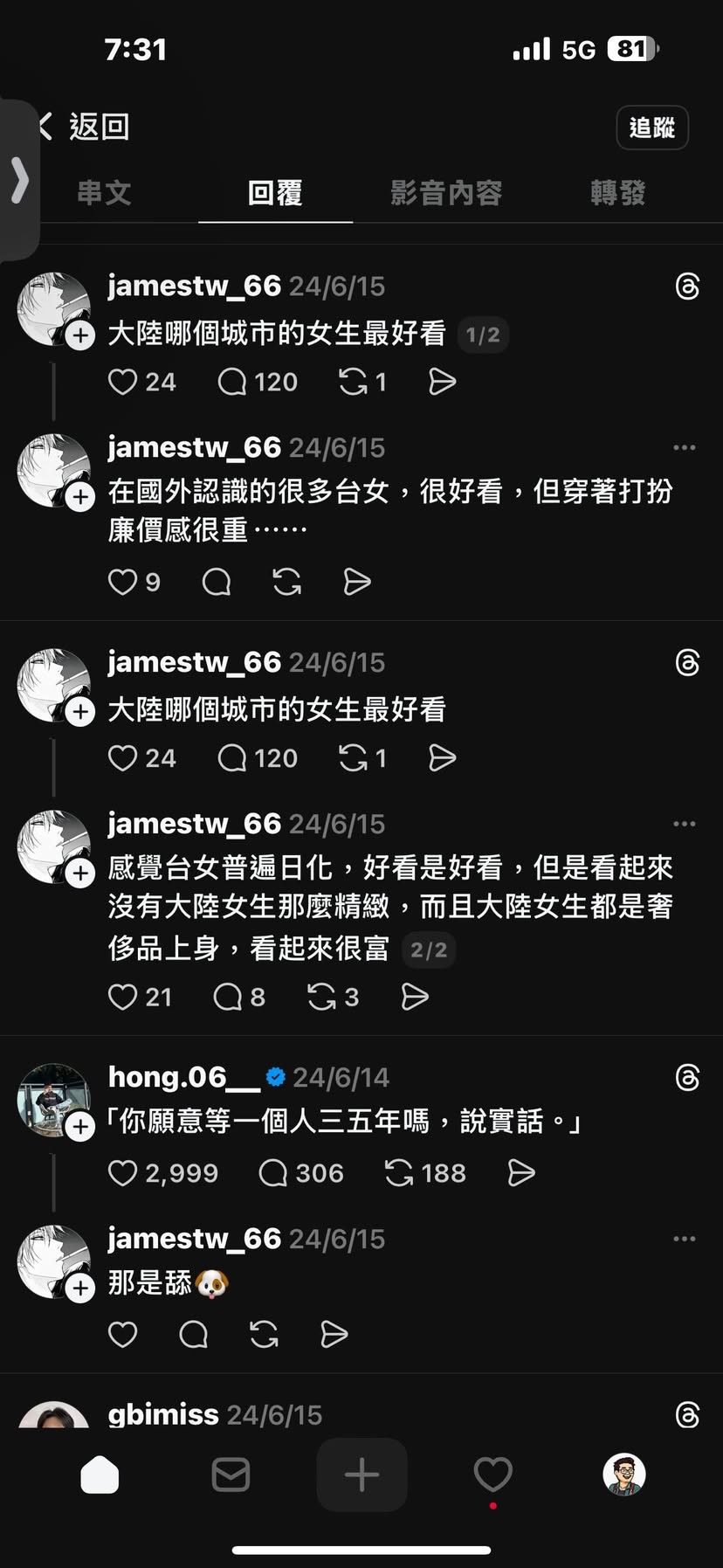Switch to the 影音內容 tab

(x=445, y=193)
